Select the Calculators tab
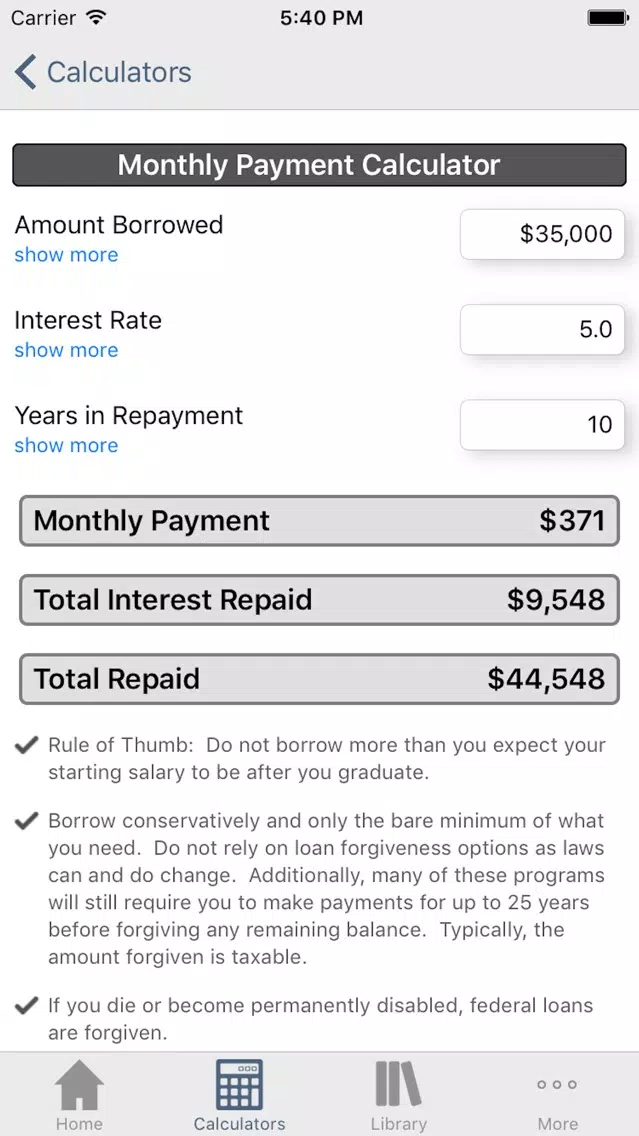The height and width of the screenshot is (1136, 639). coord(239,1095)
